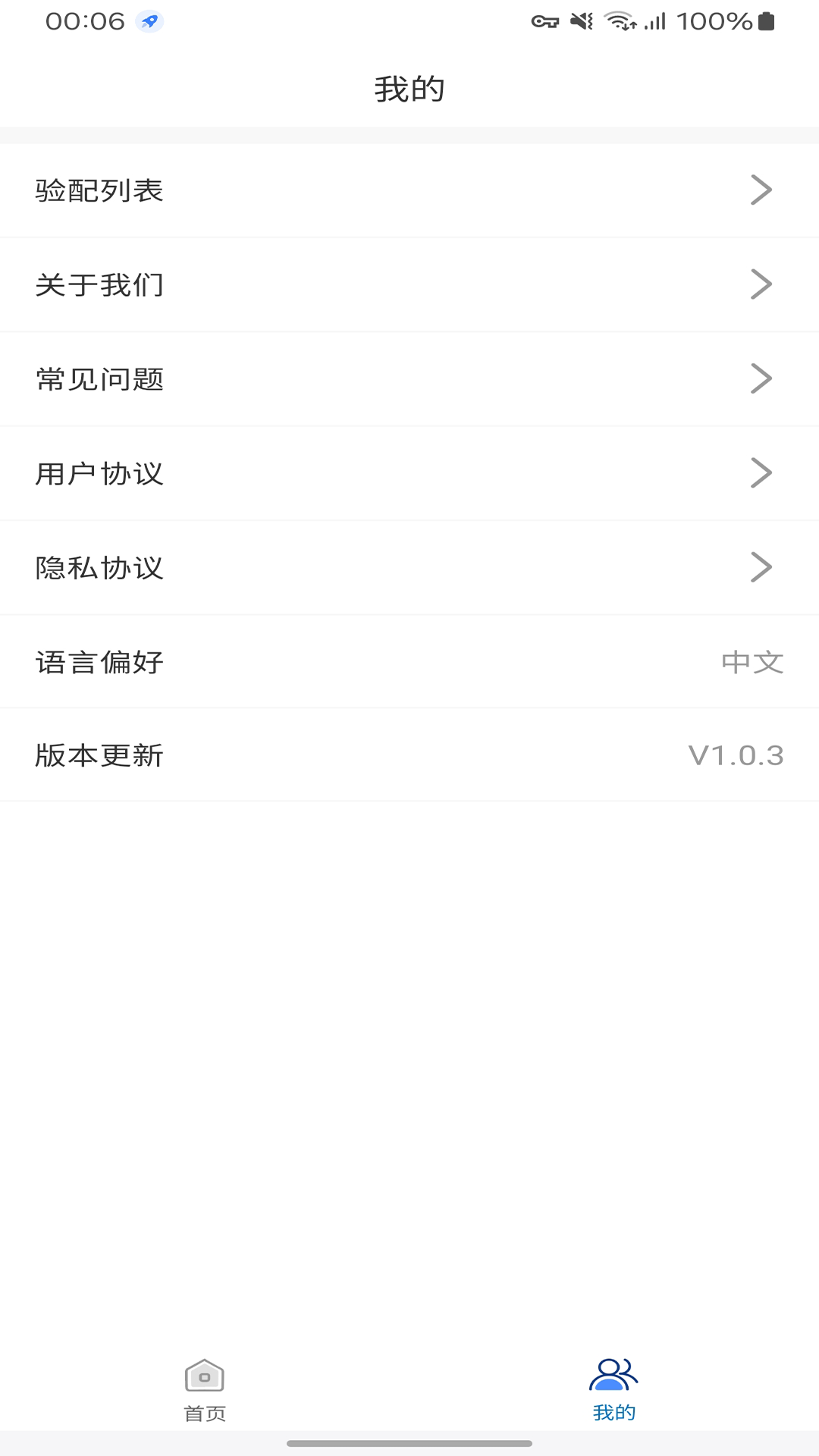The image size is (819, 1456).
Task: Switch to the 首页 tab
Action: click(203, 1395)
